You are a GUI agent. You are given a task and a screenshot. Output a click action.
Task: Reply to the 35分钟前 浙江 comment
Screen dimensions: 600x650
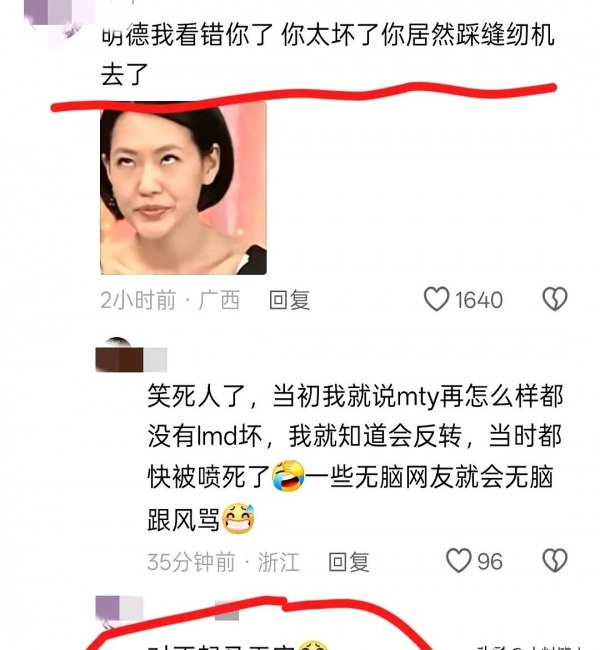[349, 562]
